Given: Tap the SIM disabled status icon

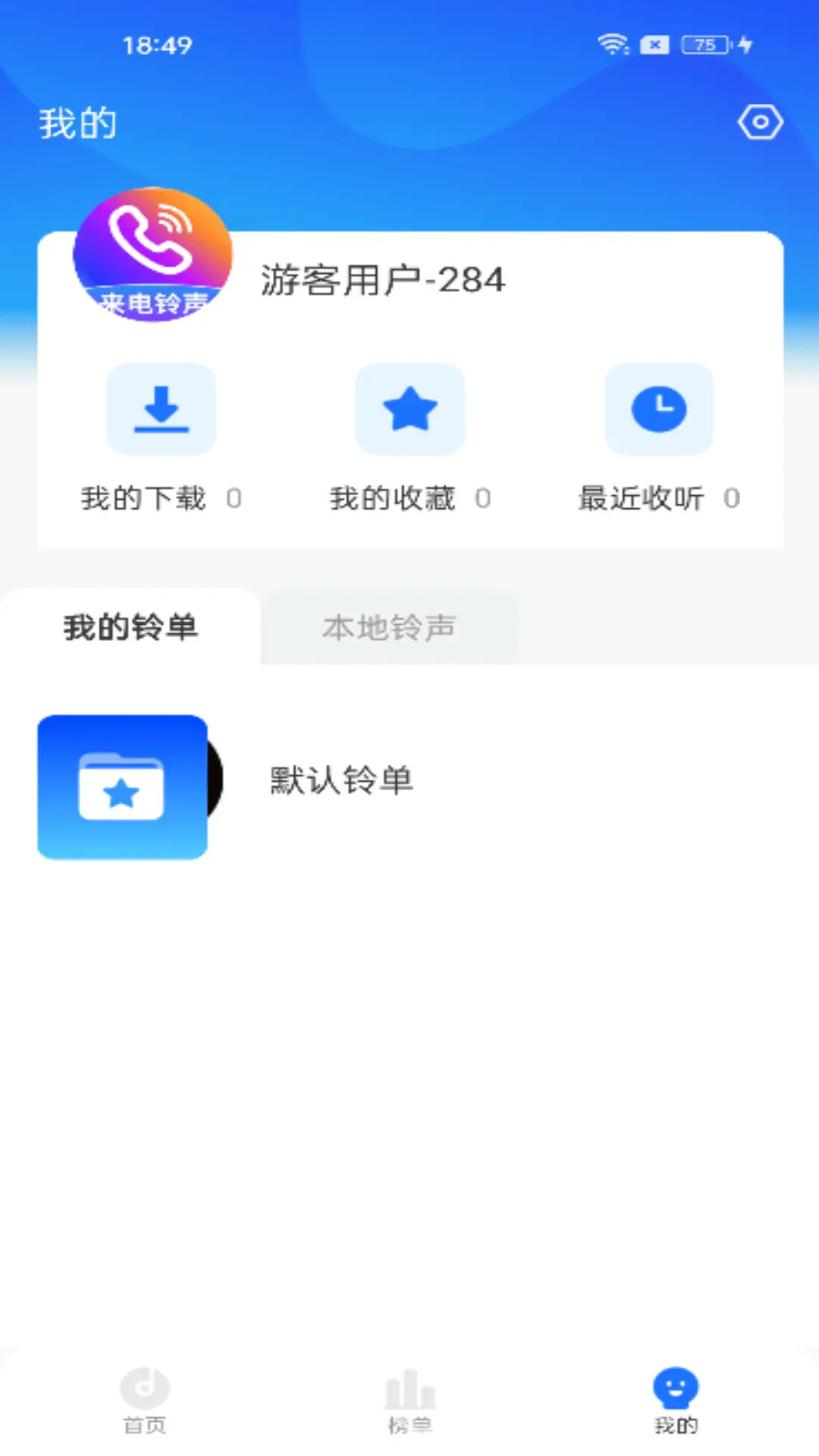Looking at the screenshot, I should tap(654, 44).
